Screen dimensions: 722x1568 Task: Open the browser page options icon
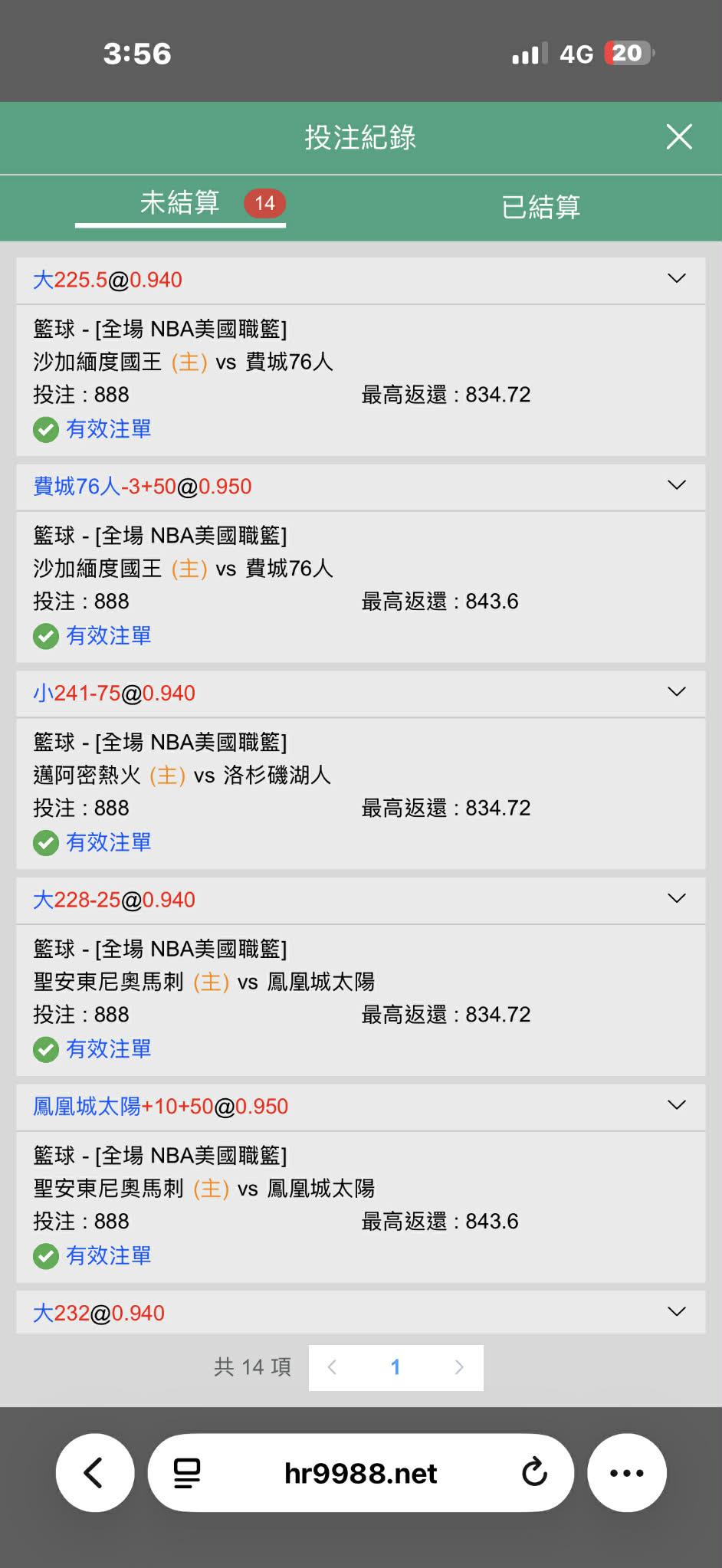pyautogui.click(x=187, y=1472)
